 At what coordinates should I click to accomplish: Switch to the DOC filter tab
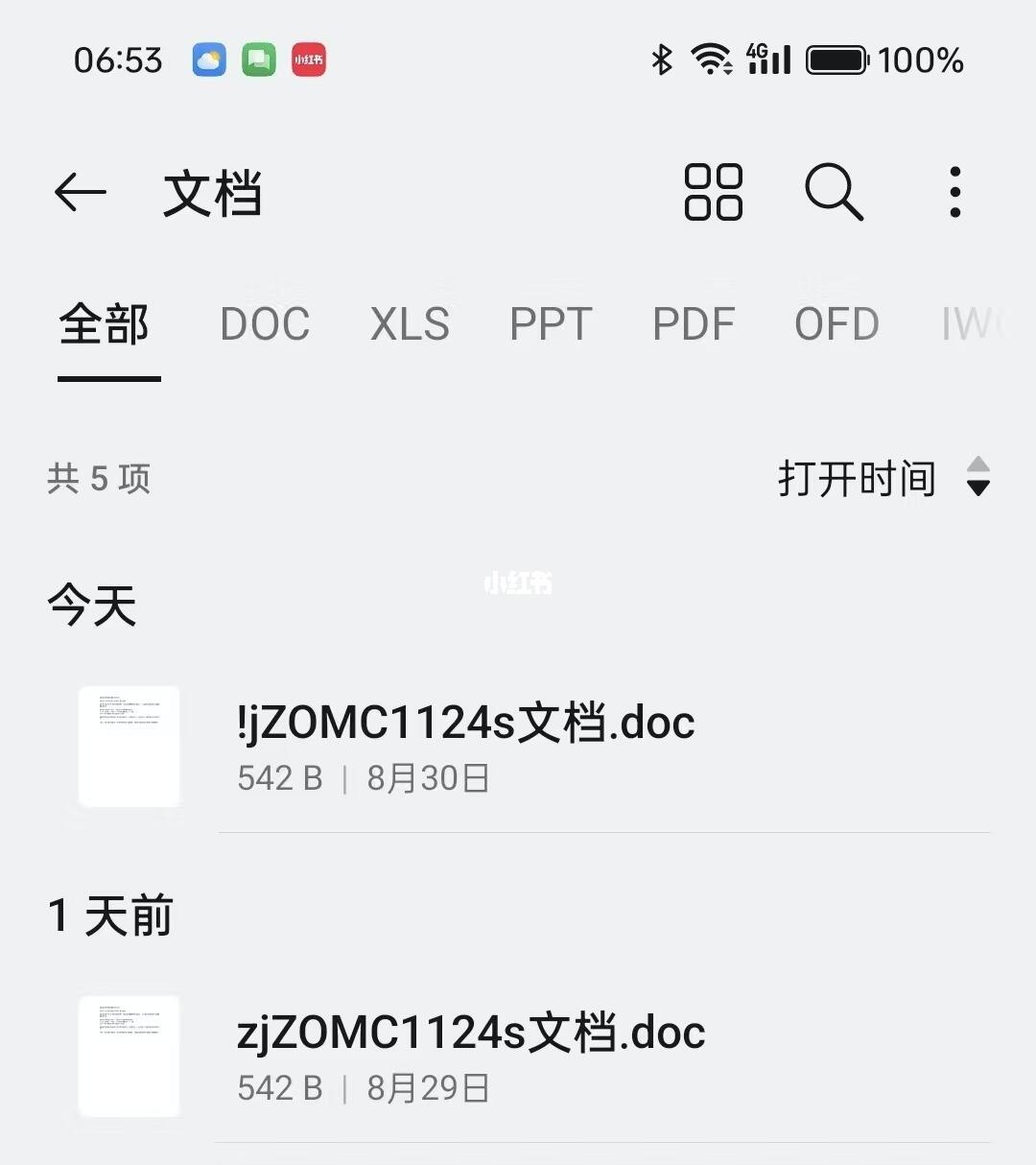pyautogui.click(x=265, y=326)
